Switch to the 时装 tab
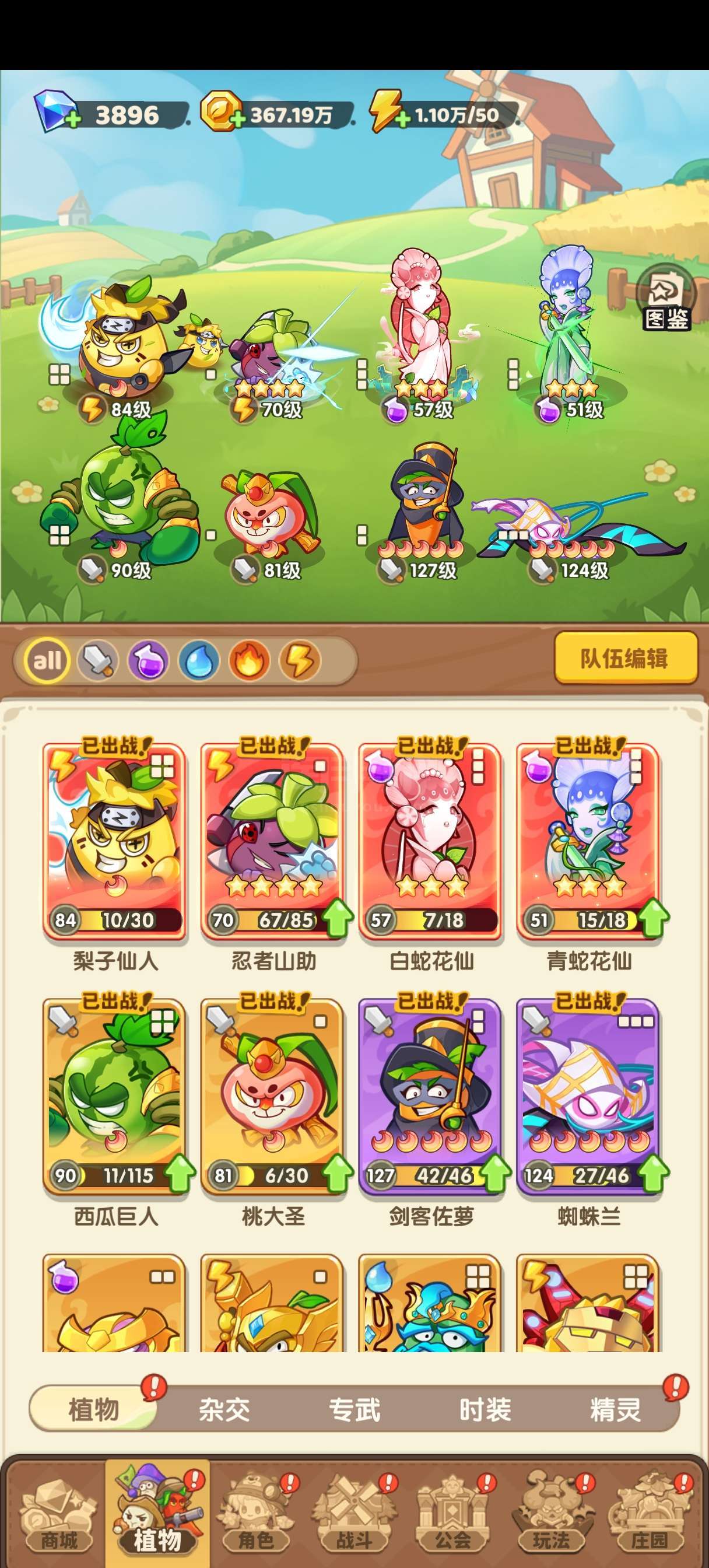Image resolution: width=709 pixels, height=1568 pixels. click(x=485, y=1410)
